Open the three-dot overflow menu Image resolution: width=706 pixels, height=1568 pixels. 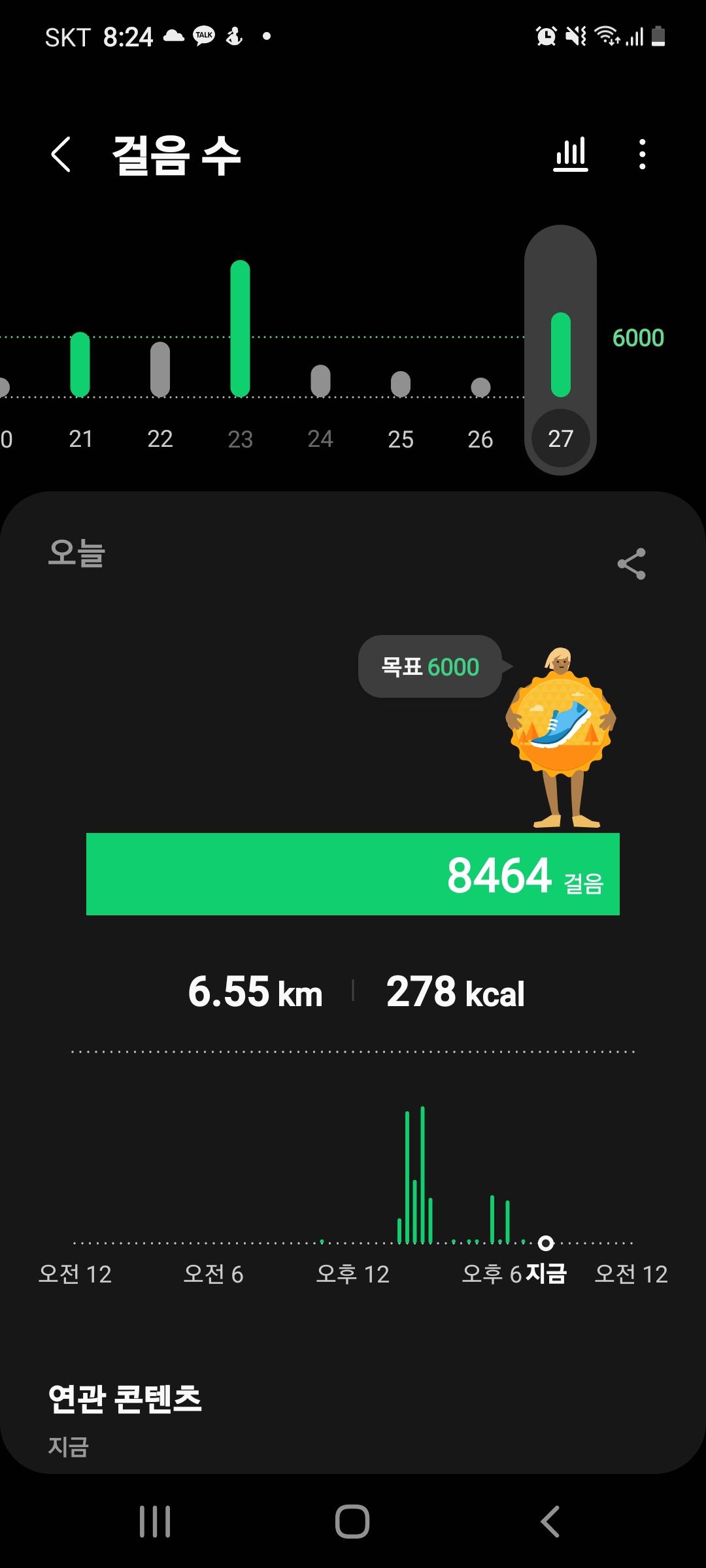coord(643,155)
